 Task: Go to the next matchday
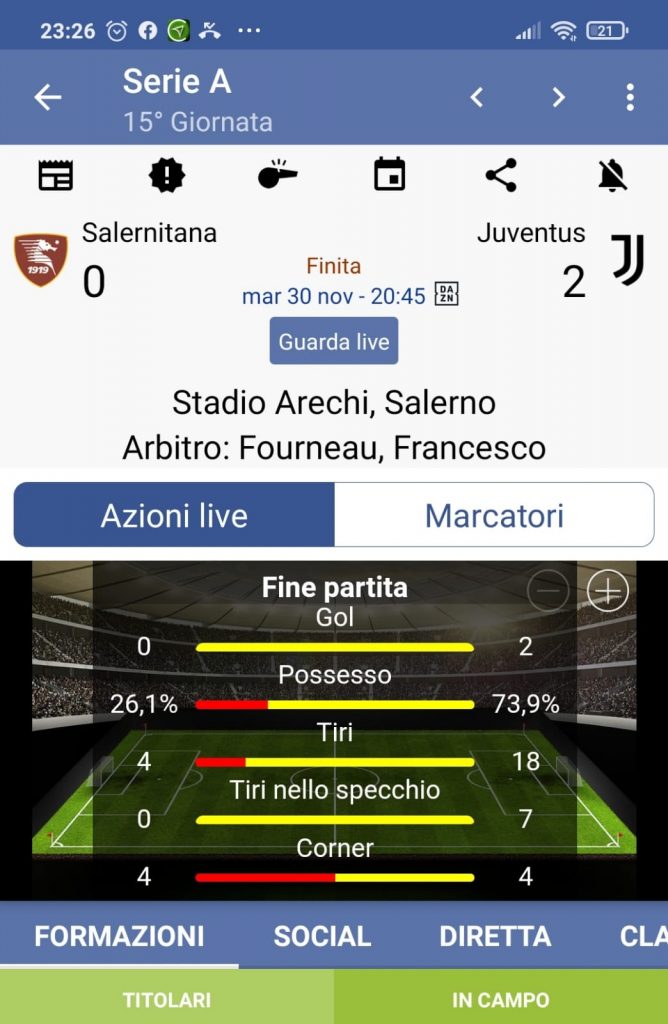click(558, 97)
